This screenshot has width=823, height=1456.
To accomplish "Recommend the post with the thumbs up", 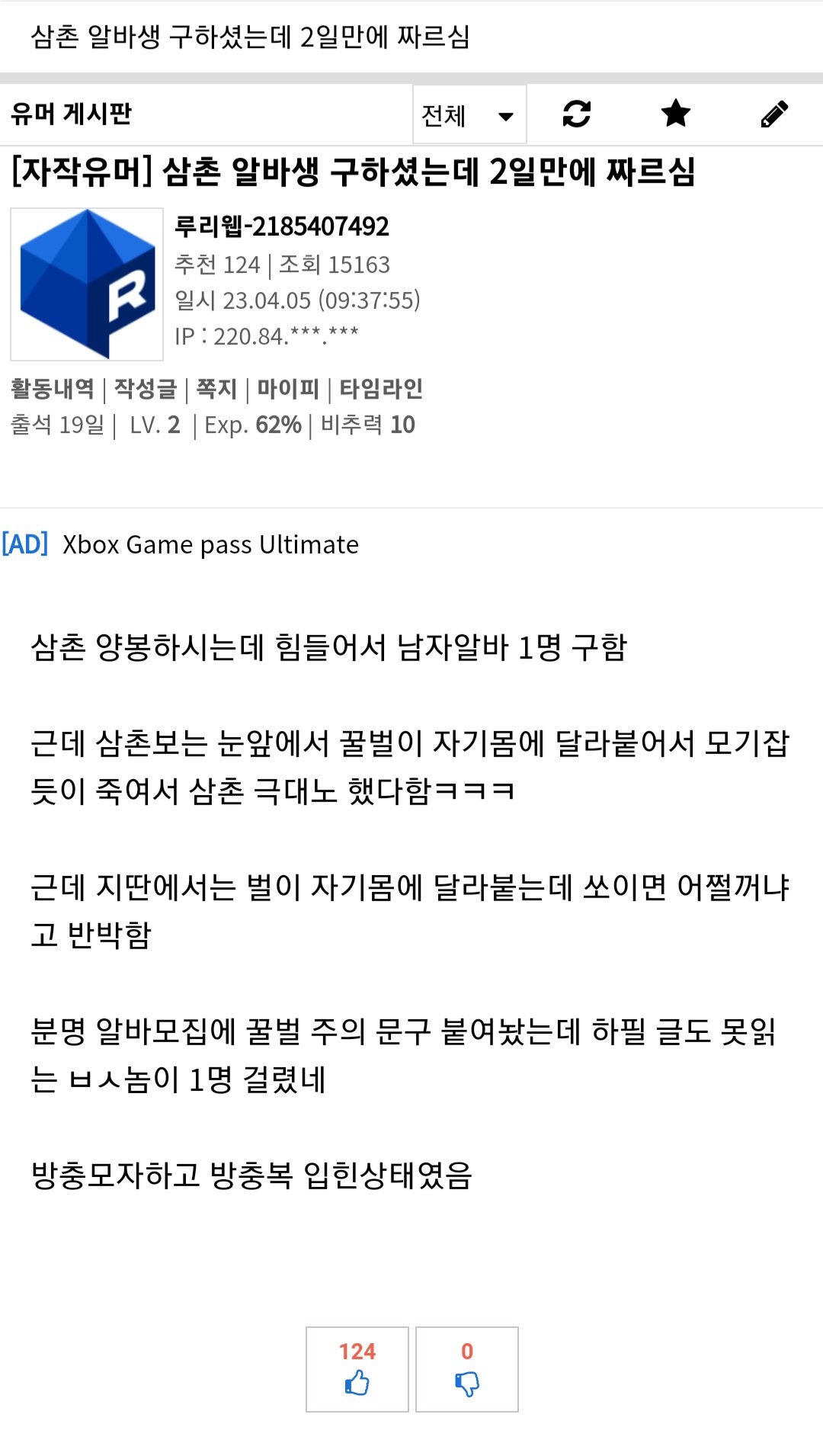I will tap(357, 1369).
